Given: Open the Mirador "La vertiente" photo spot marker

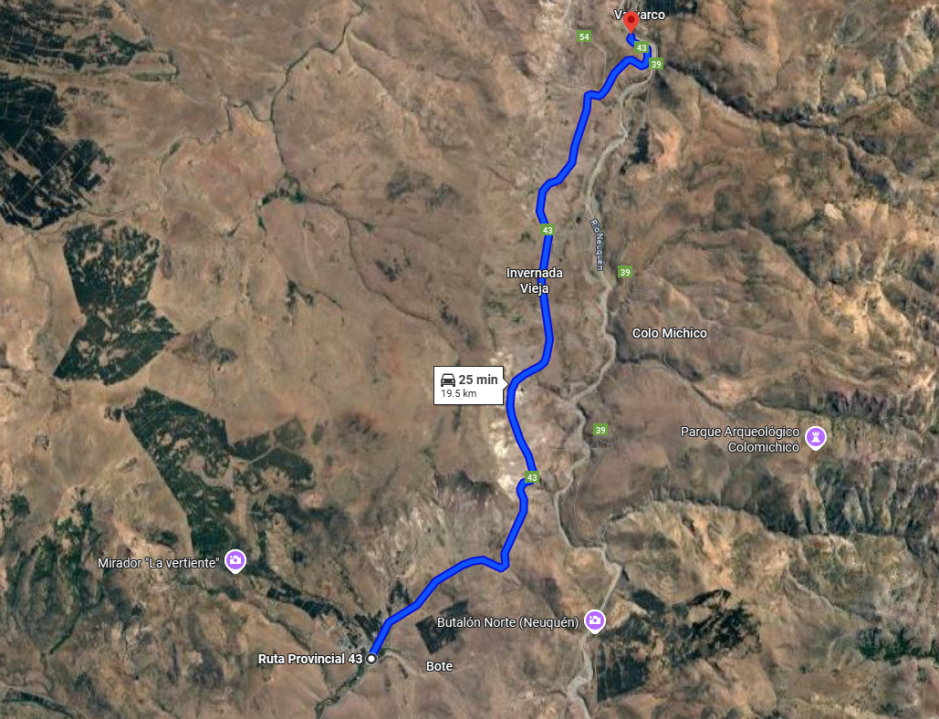Looking at the screenshot, I should [235, 561].
